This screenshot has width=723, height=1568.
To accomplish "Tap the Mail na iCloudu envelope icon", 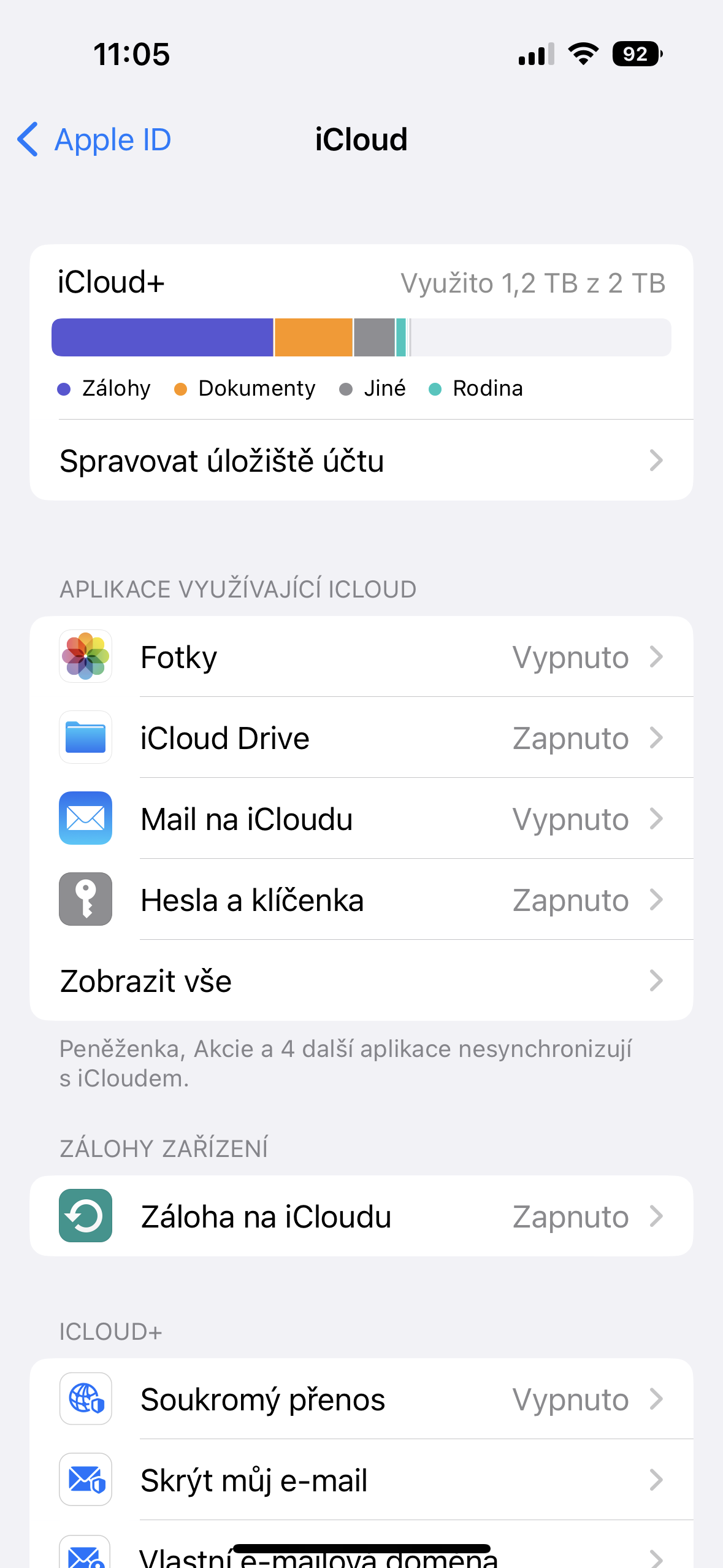I will 85,818.
